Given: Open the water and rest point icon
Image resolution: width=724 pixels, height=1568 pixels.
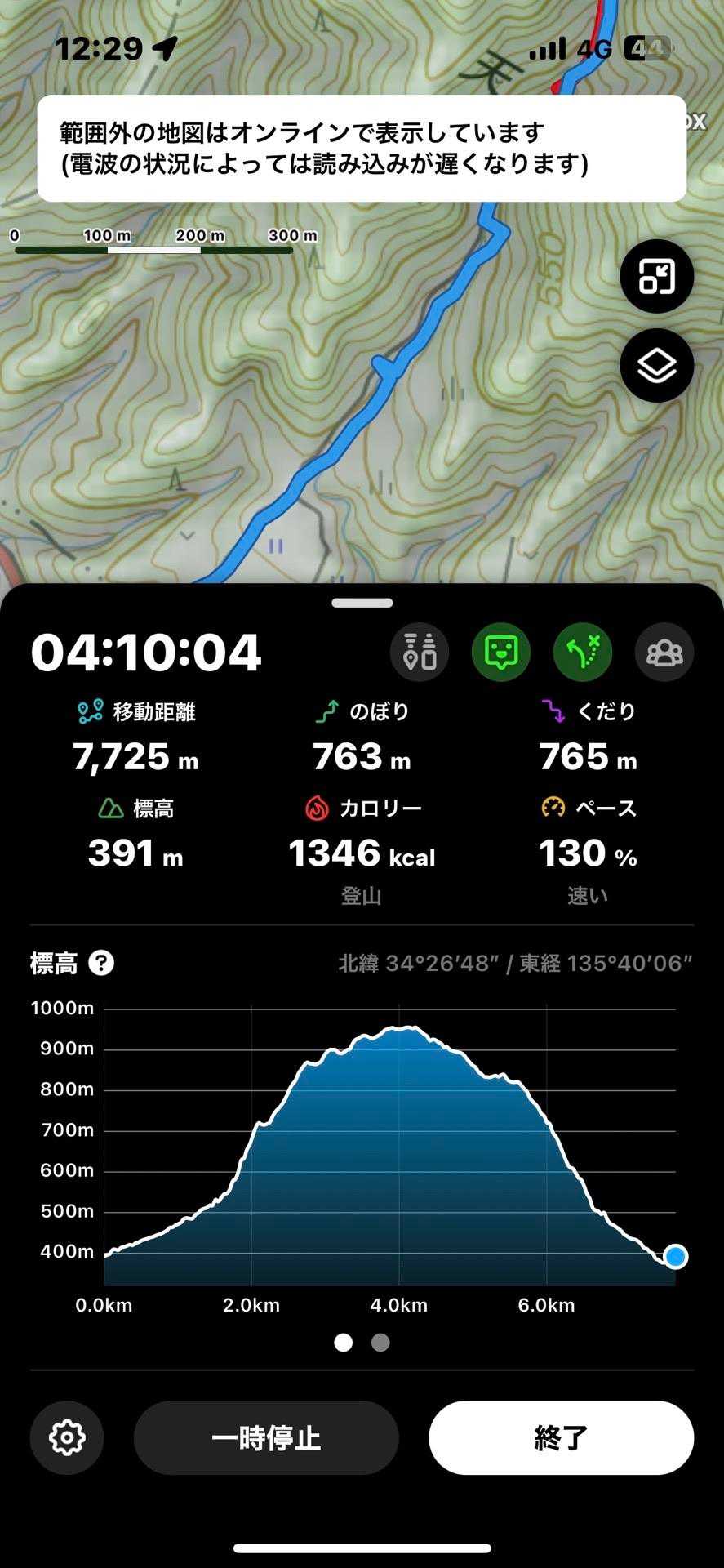Looking at the screenshot, I should 420,652.
